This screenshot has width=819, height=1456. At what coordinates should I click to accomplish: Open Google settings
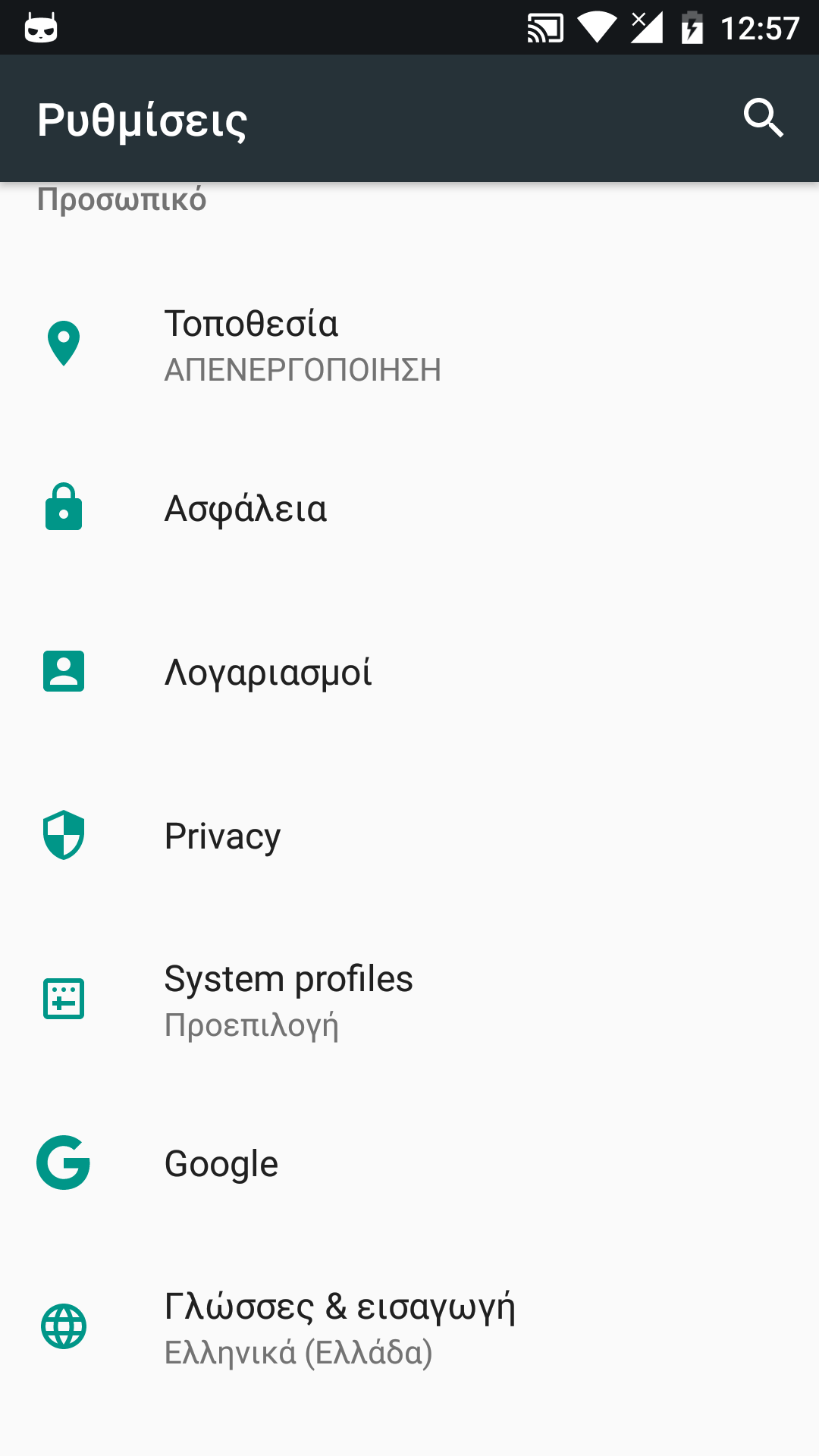click(x=409, y=1163)
